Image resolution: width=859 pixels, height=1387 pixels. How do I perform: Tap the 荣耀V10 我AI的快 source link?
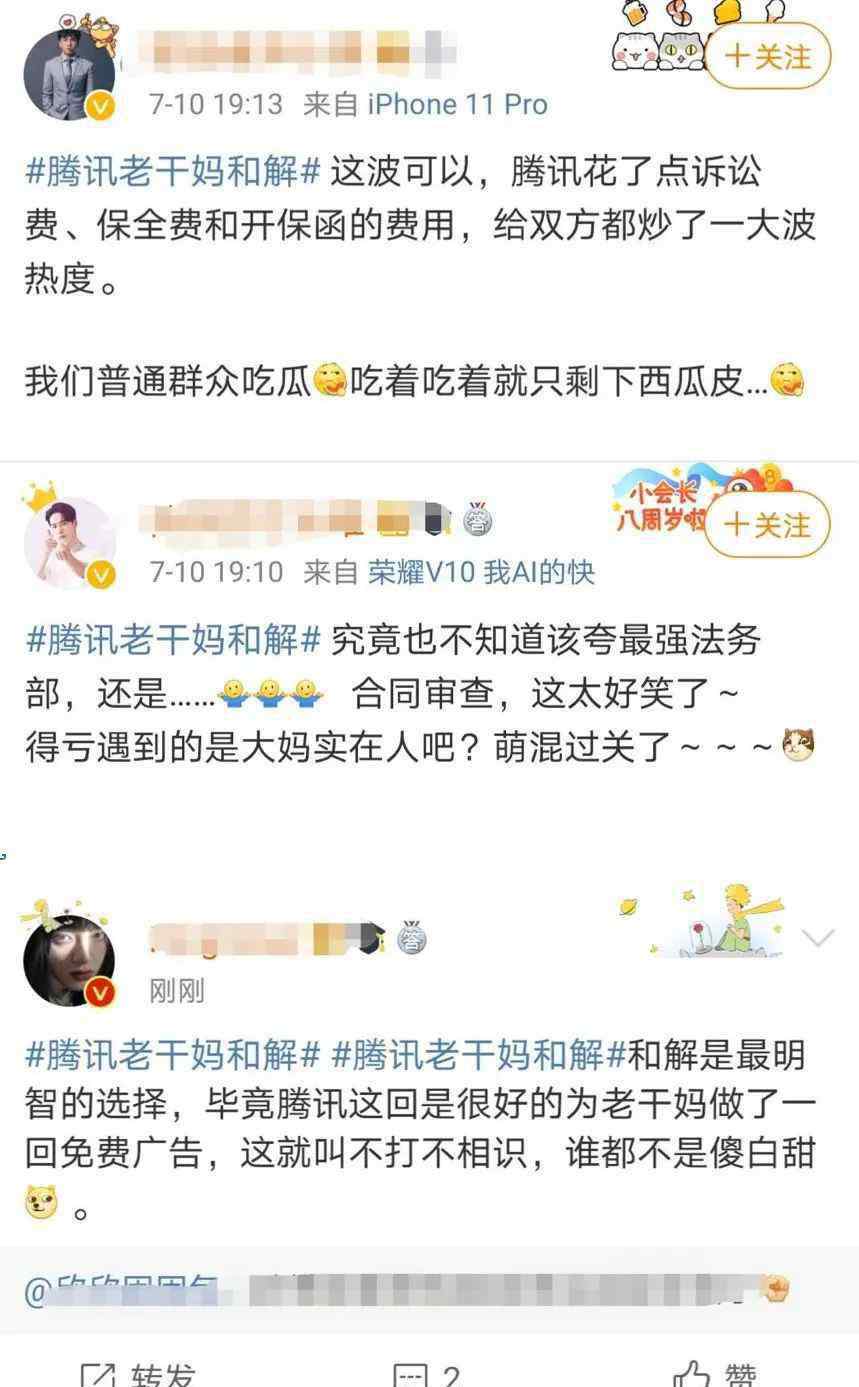click(x=481, y=572)
